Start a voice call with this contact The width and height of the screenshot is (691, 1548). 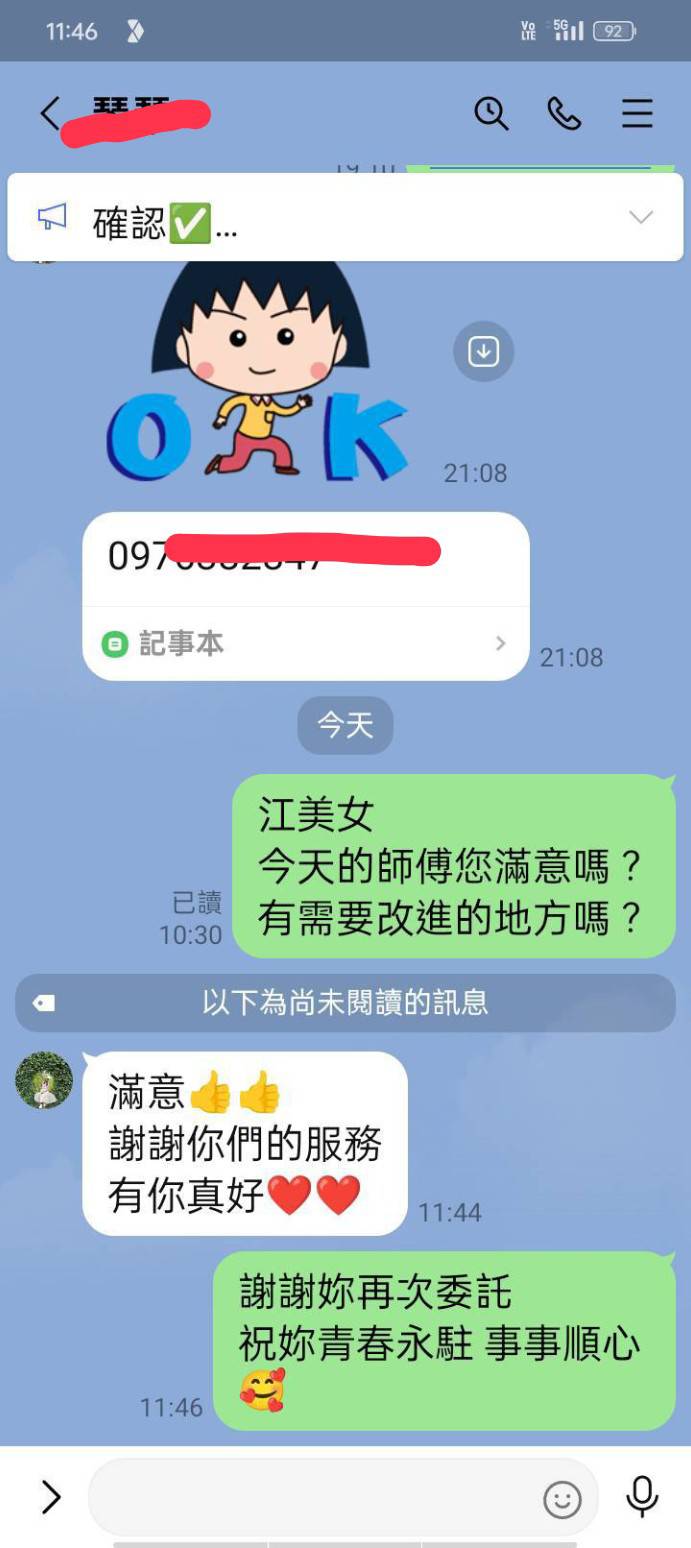coord(564,113)
